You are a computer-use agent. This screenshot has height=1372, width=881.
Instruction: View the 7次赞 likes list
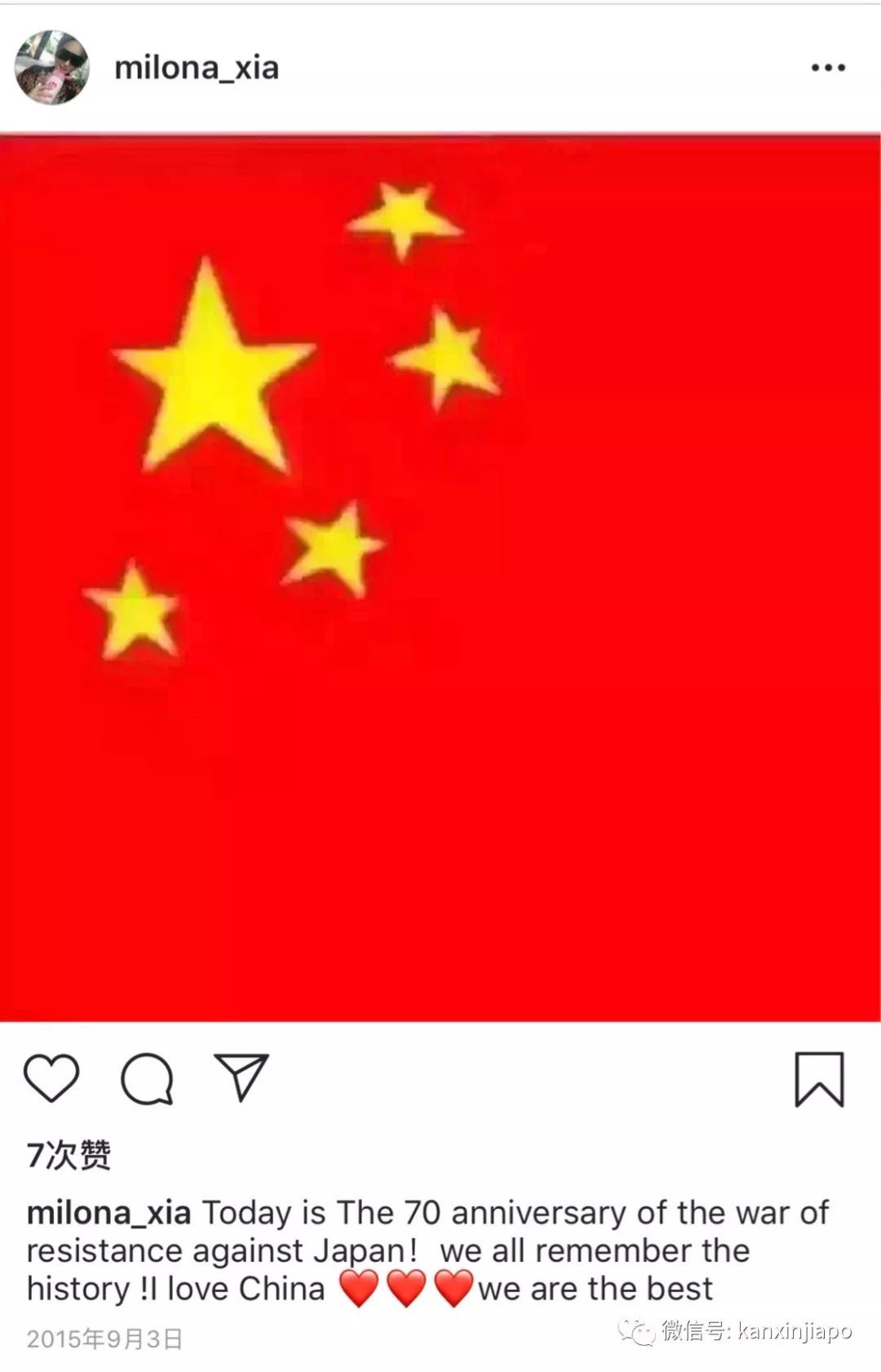point(69,1154)
